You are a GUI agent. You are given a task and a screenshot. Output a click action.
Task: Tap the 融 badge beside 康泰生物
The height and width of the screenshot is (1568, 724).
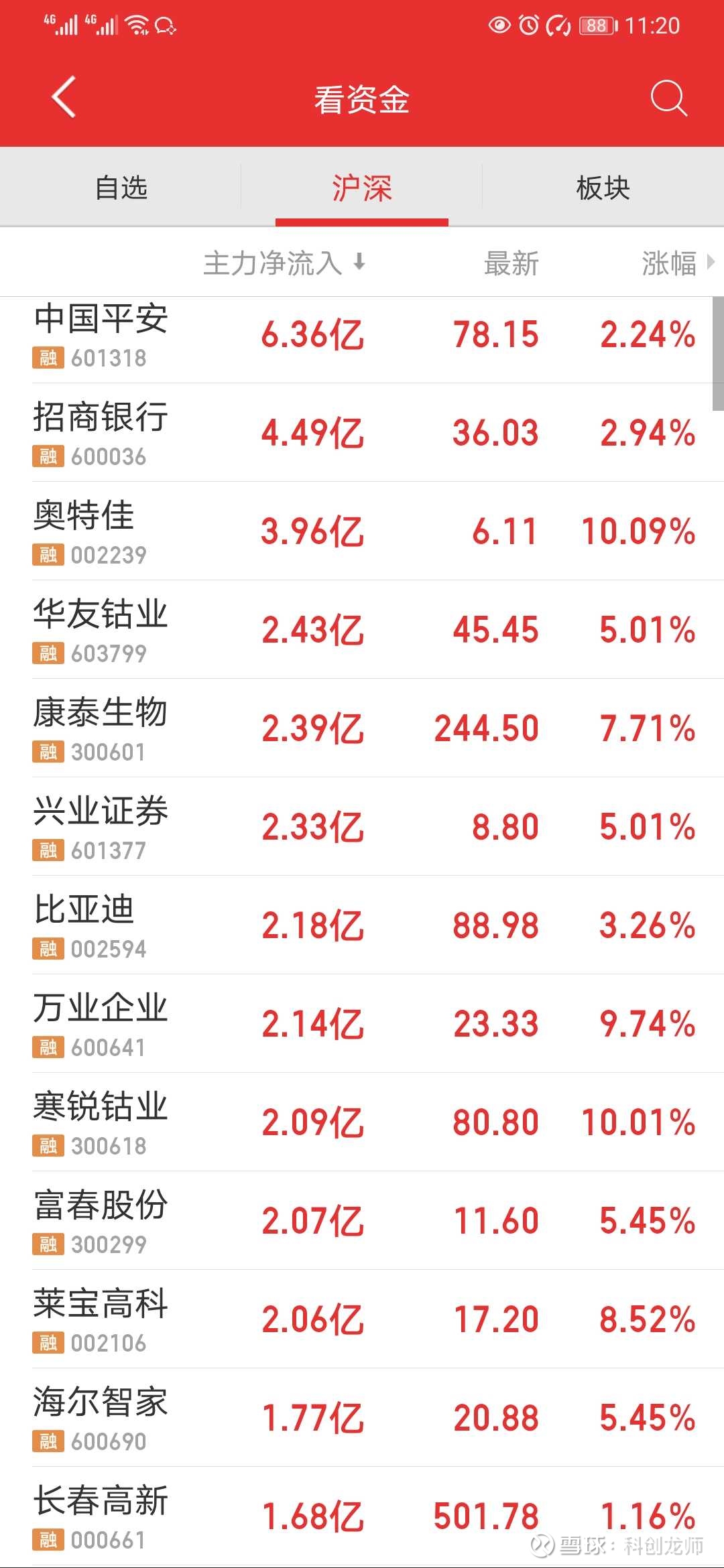tap(48, 753)
